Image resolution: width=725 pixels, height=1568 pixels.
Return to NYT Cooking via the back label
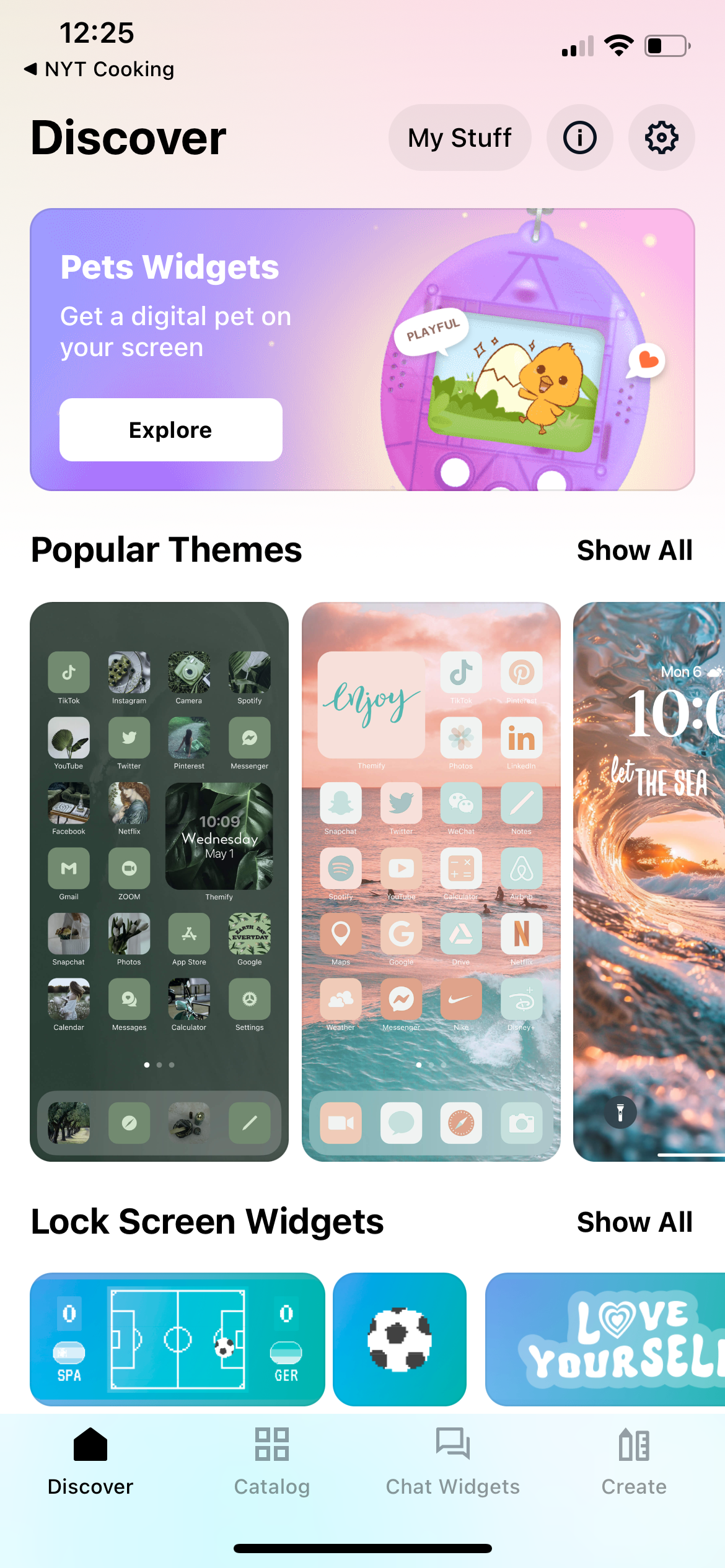pos(99,69)
